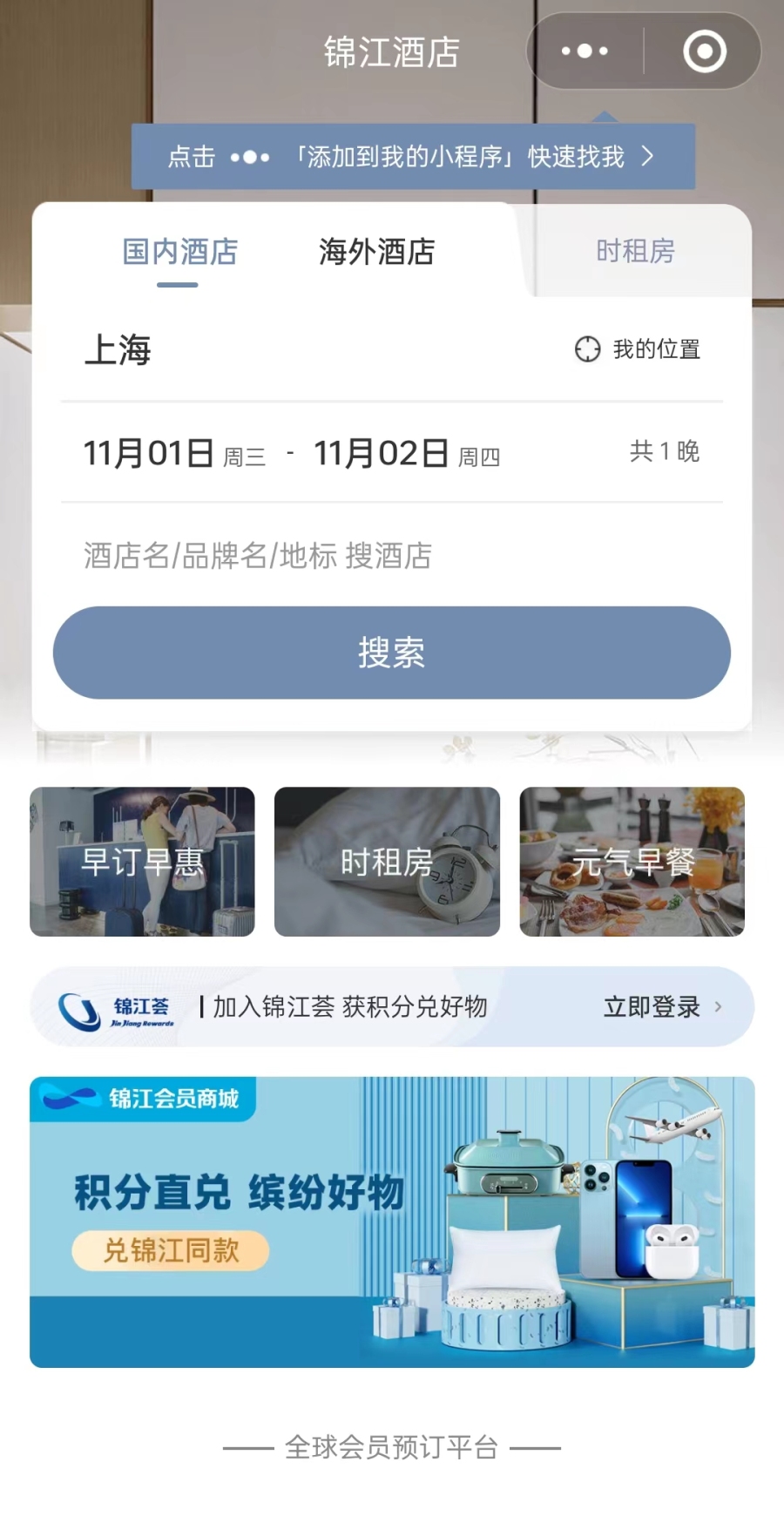The height and width of the screenshot is (1516, 784).
Task: Open the 添加到我的小程序 tip banner
Action: [413, 157]
